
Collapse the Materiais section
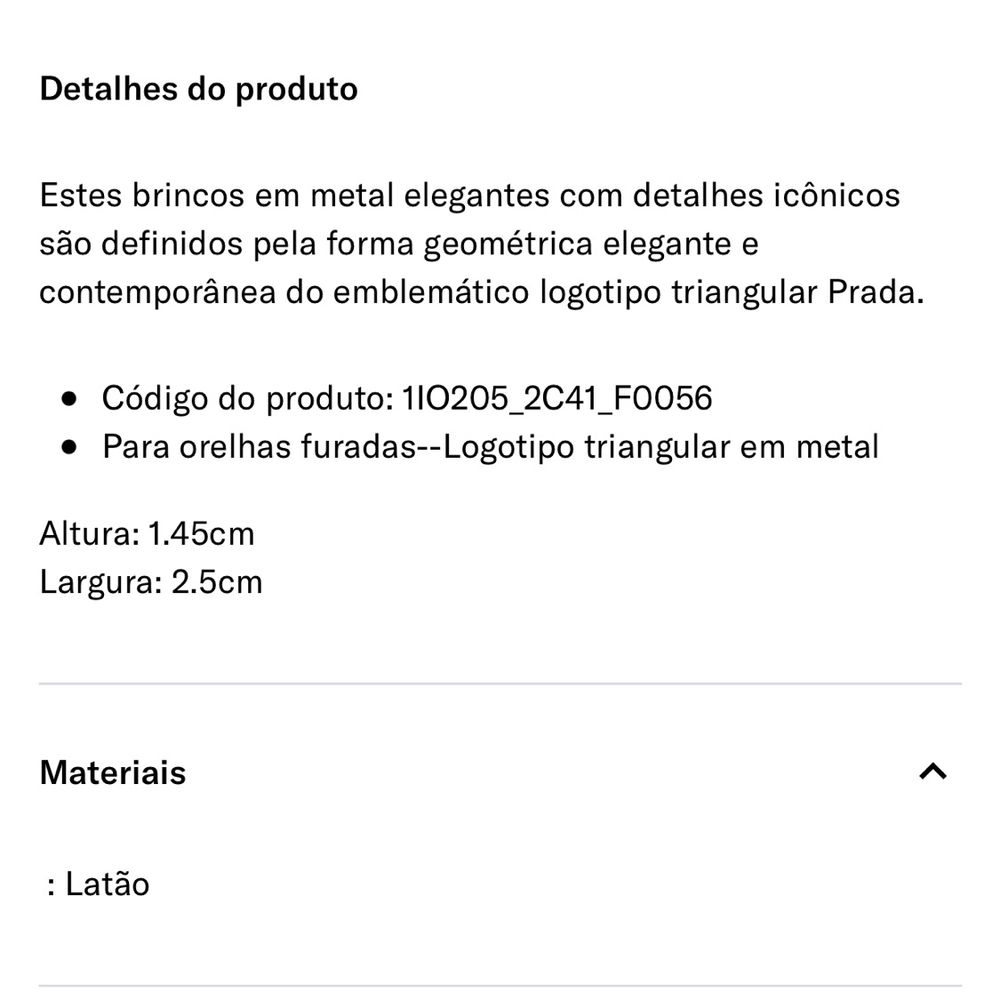[932, 772]
